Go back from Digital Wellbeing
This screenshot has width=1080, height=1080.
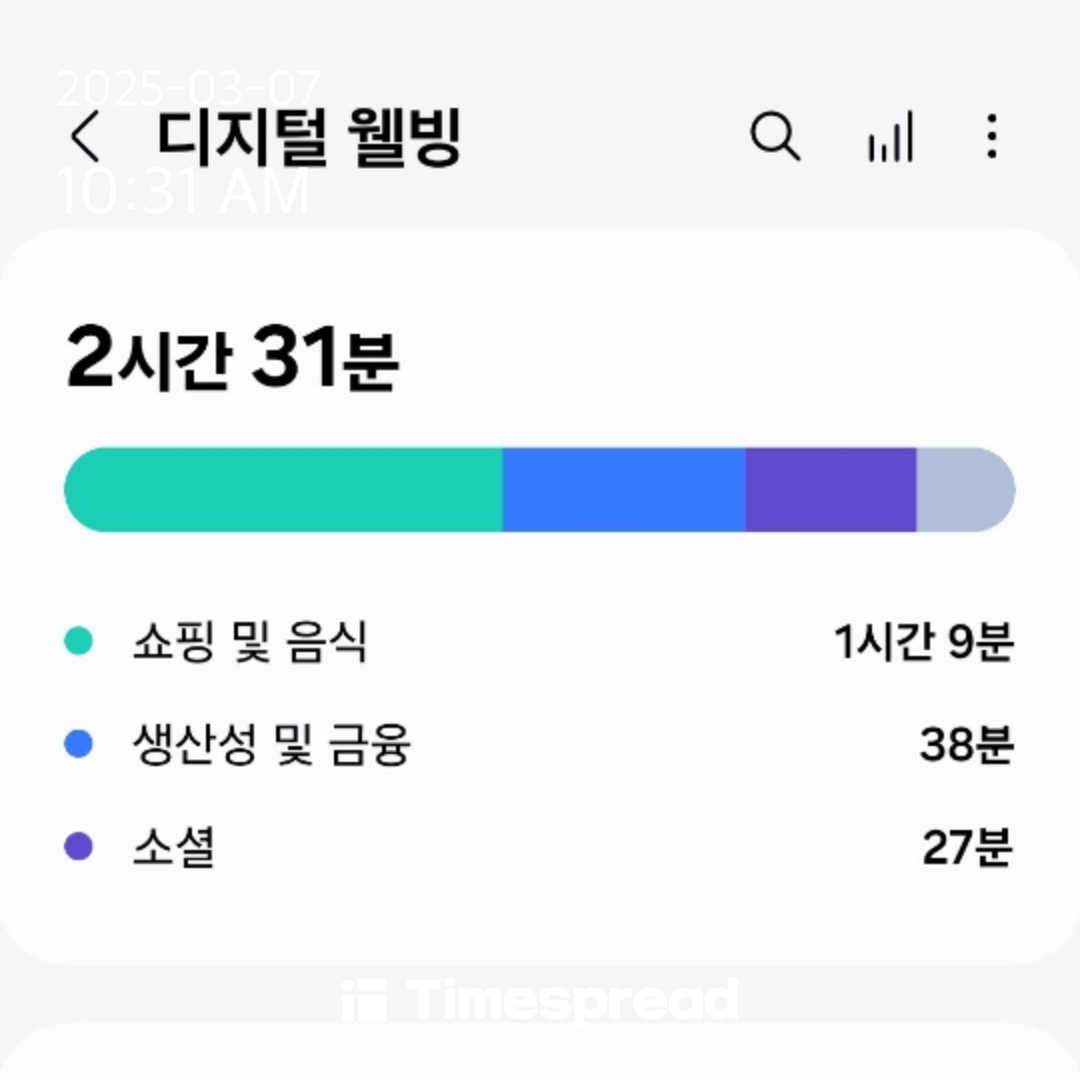[x=86, y=138]
